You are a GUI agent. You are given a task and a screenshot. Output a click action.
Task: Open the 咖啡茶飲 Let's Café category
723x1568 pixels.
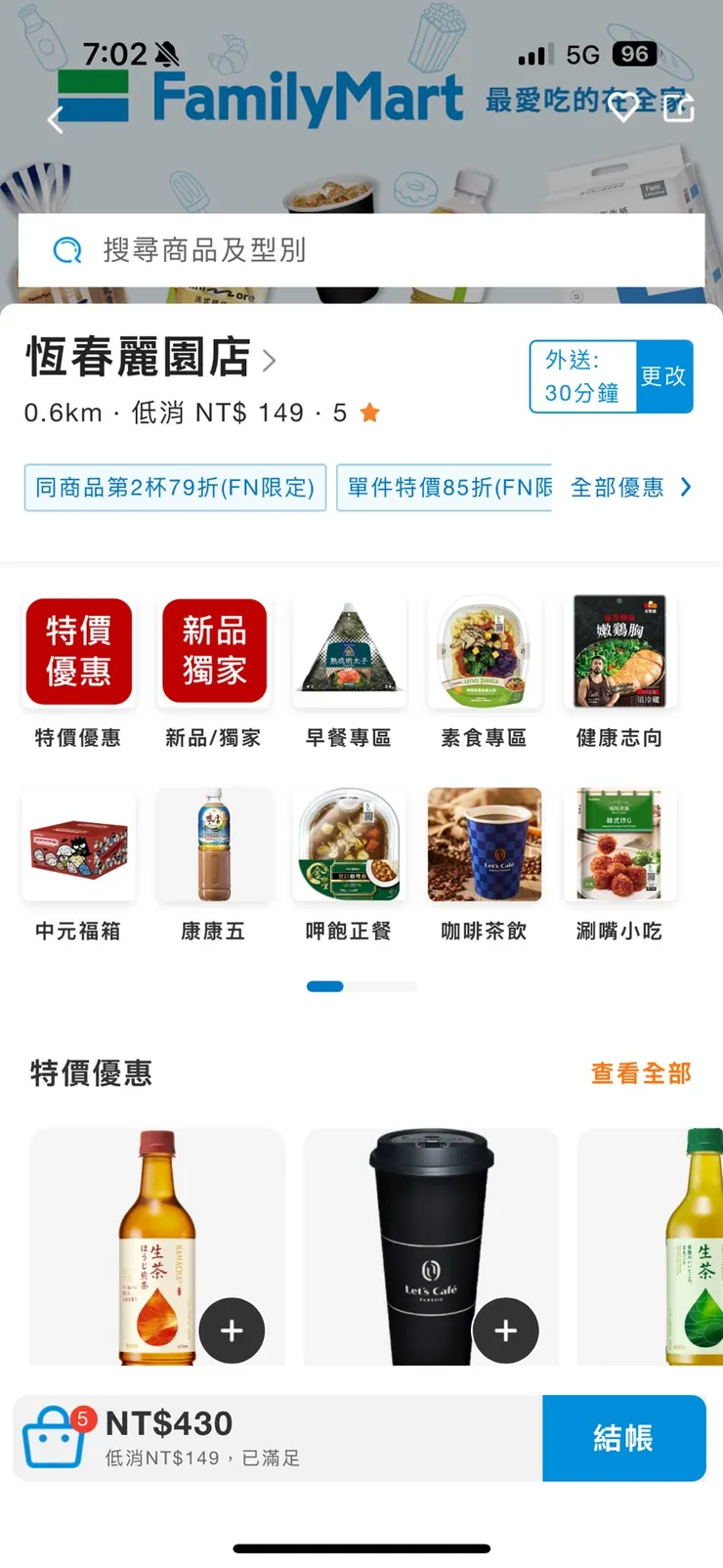click(x=485, y=845)
